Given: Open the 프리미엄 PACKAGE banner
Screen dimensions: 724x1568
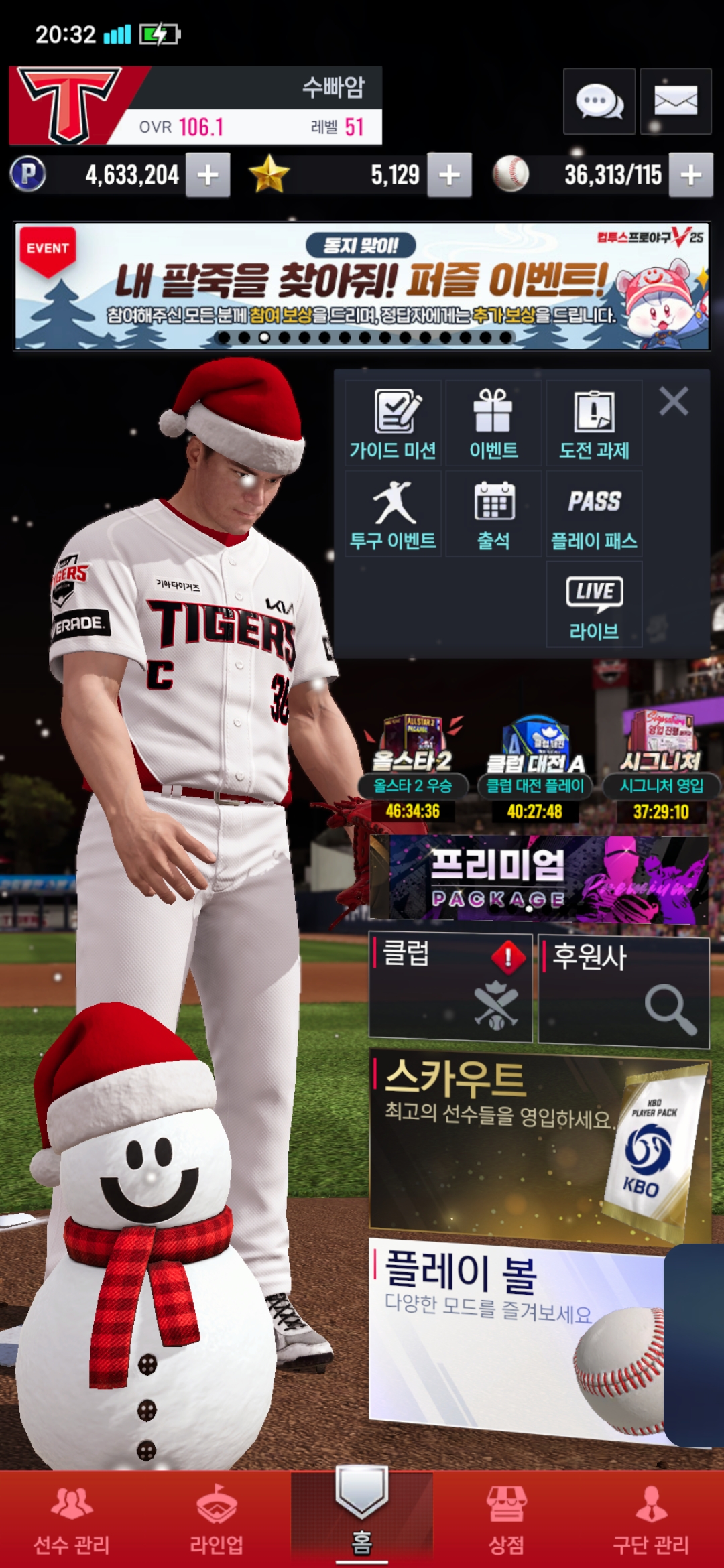Looking at the screenshot, I should click(x=540, y=879).
